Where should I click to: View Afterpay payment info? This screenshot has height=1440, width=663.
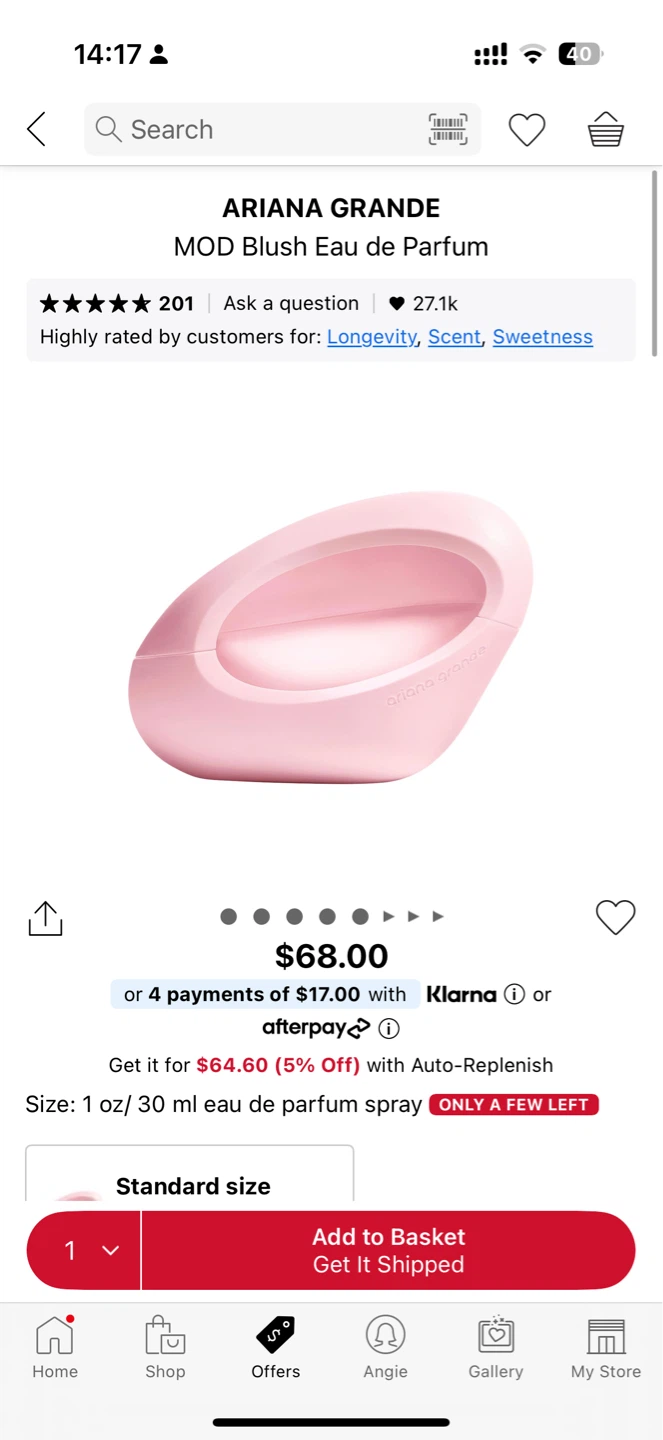(389, 1028)
